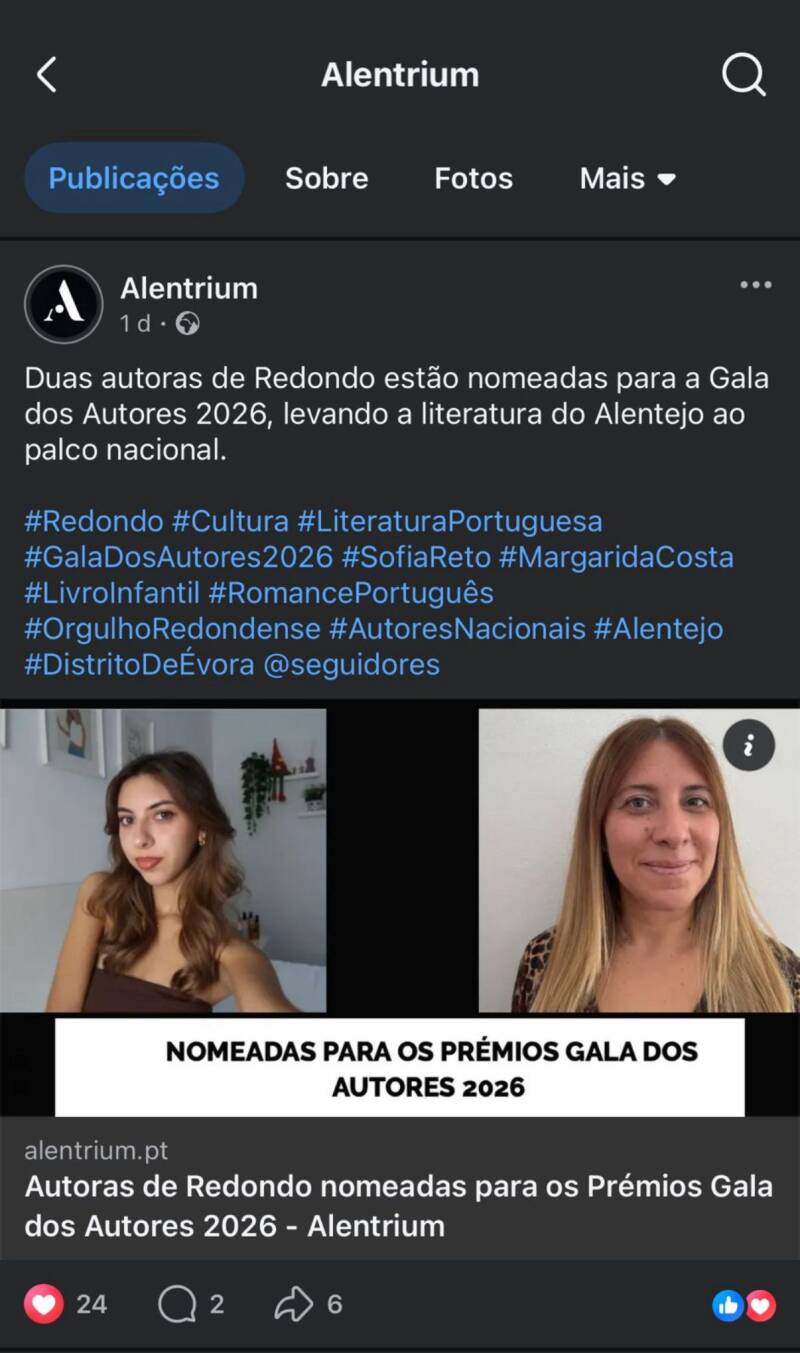Show link info via the i icon
Screen dimensions: 800x1353
(x=749, y=745)
